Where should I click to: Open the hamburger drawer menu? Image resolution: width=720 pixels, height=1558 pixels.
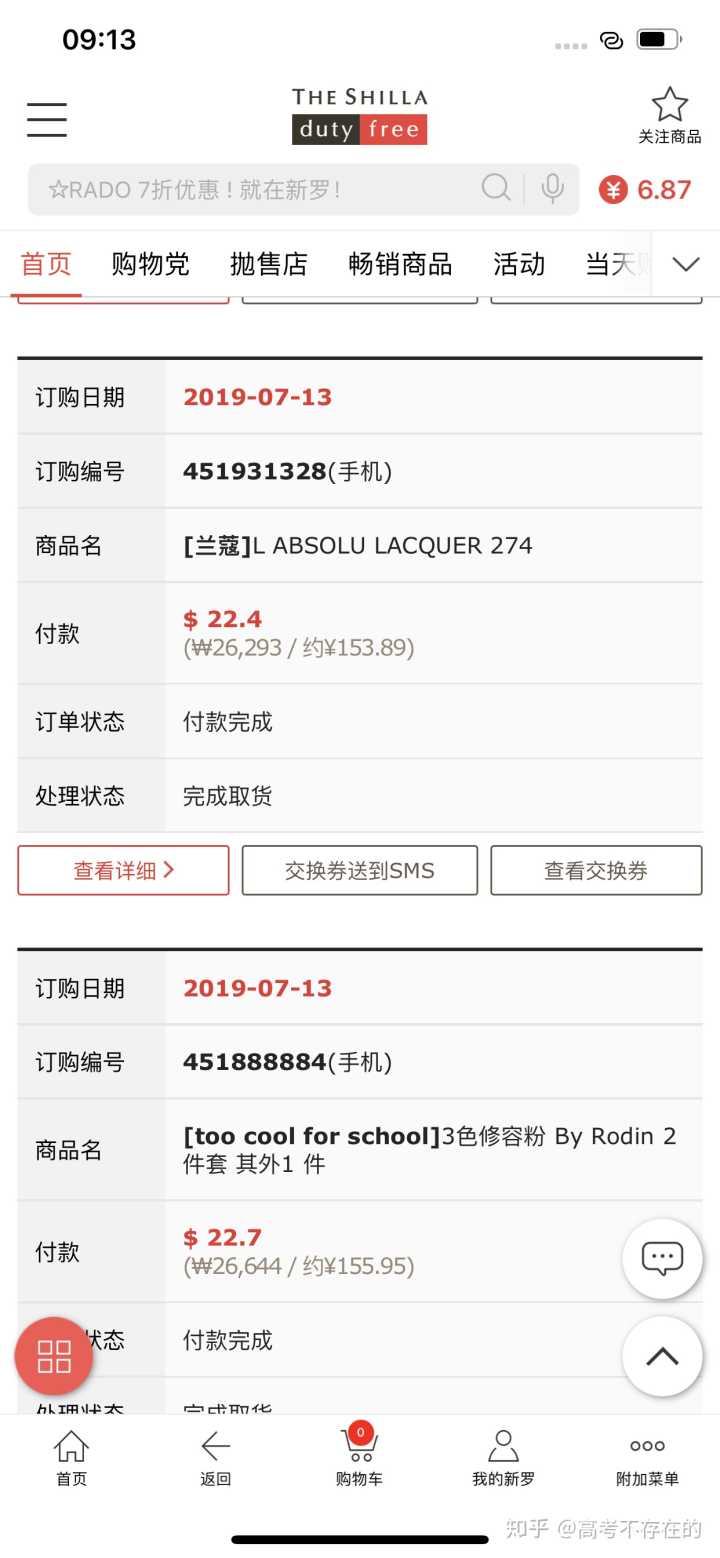pos(47,119)
